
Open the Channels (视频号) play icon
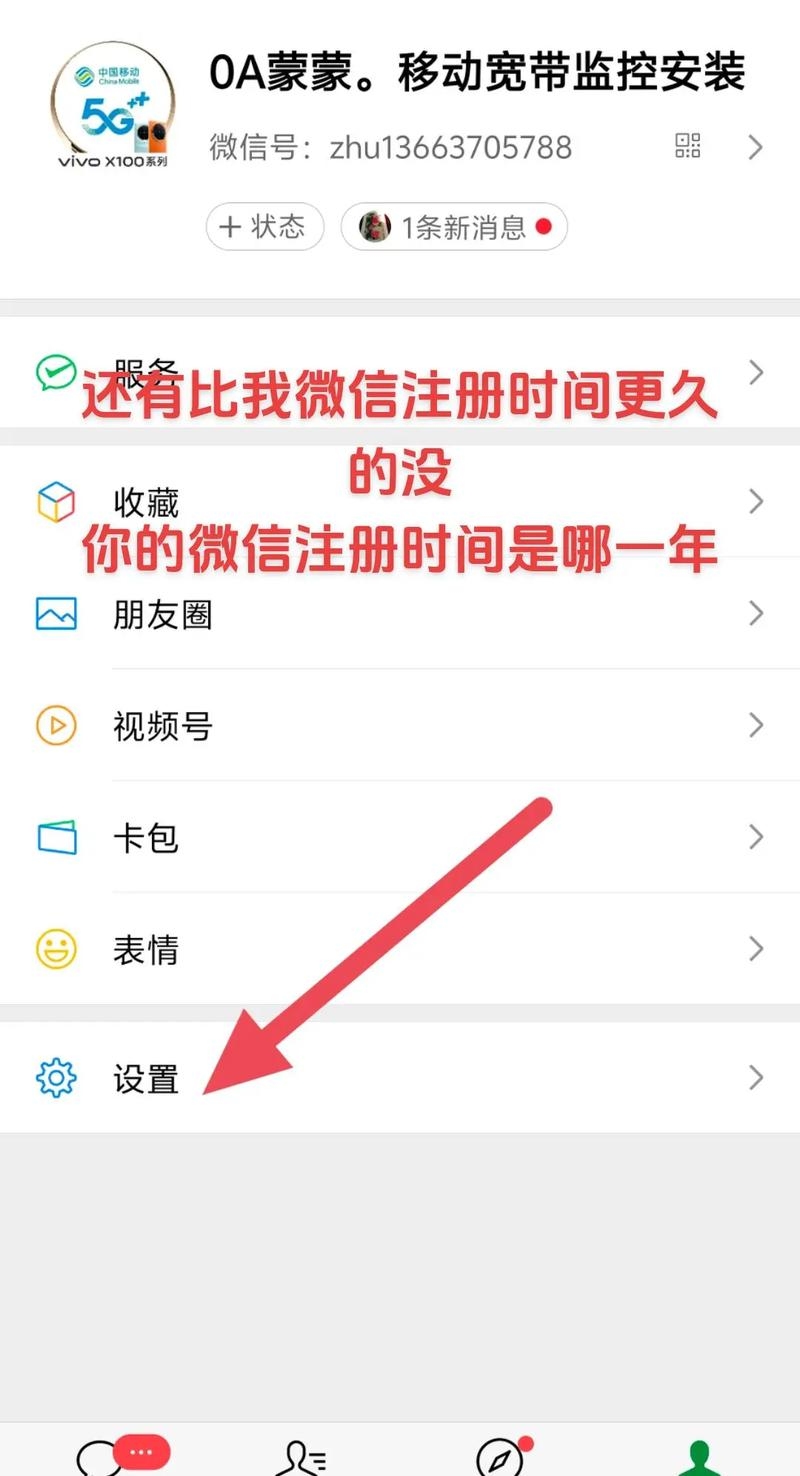click(58, 725)
